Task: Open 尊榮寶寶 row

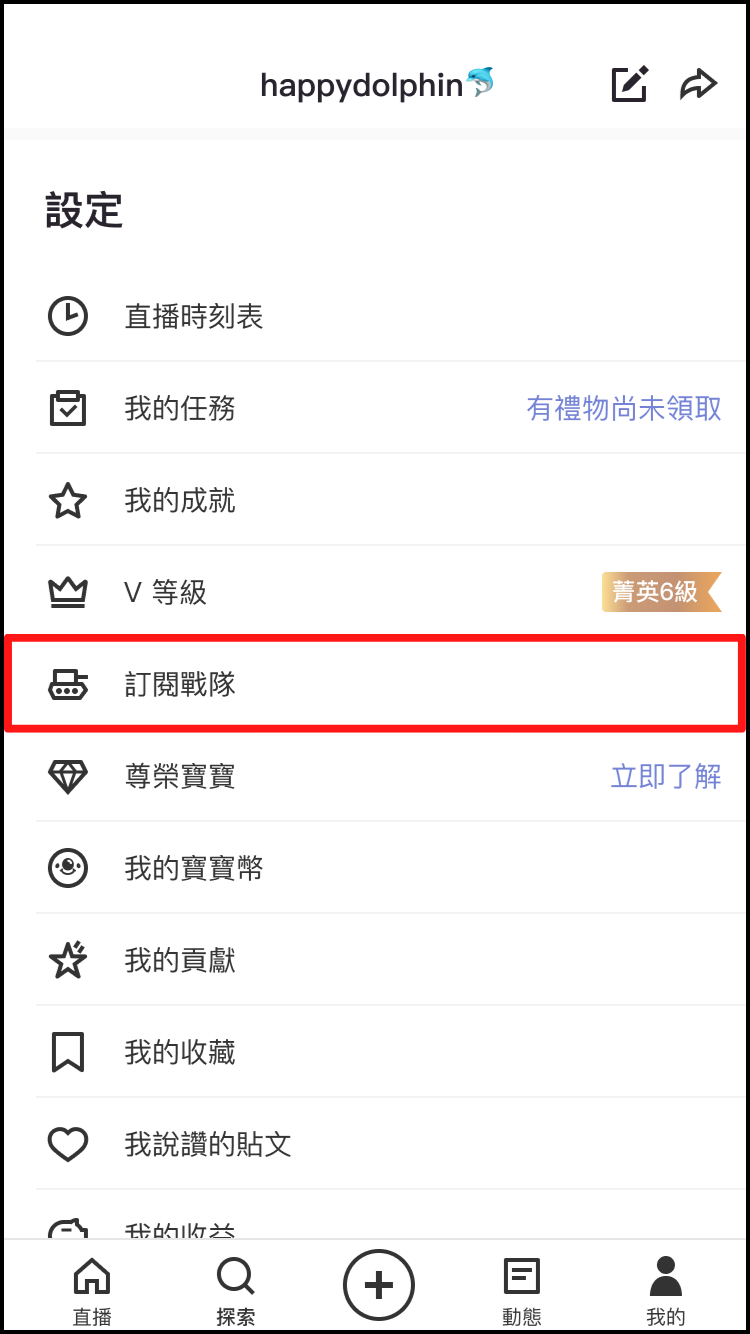Action: coord(180,776)
